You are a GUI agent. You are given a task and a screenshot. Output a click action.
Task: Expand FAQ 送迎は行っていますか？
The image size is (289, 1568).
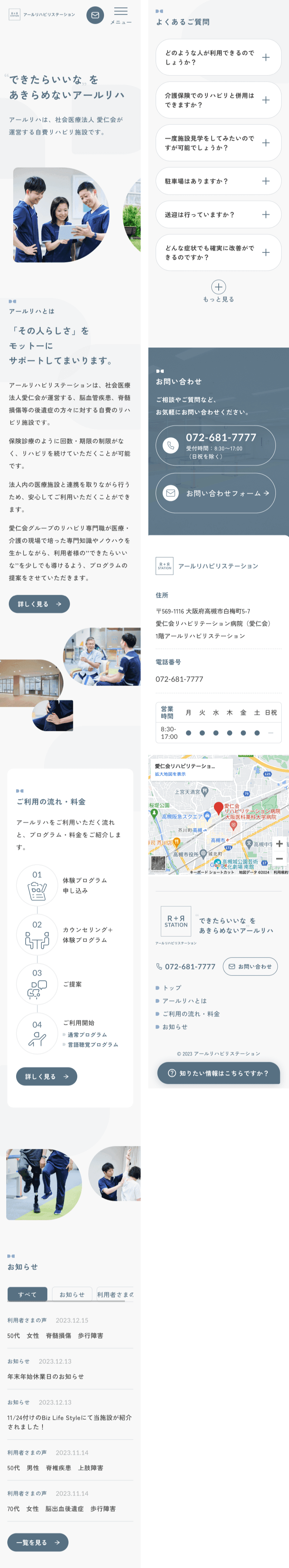tap(218, 215)
